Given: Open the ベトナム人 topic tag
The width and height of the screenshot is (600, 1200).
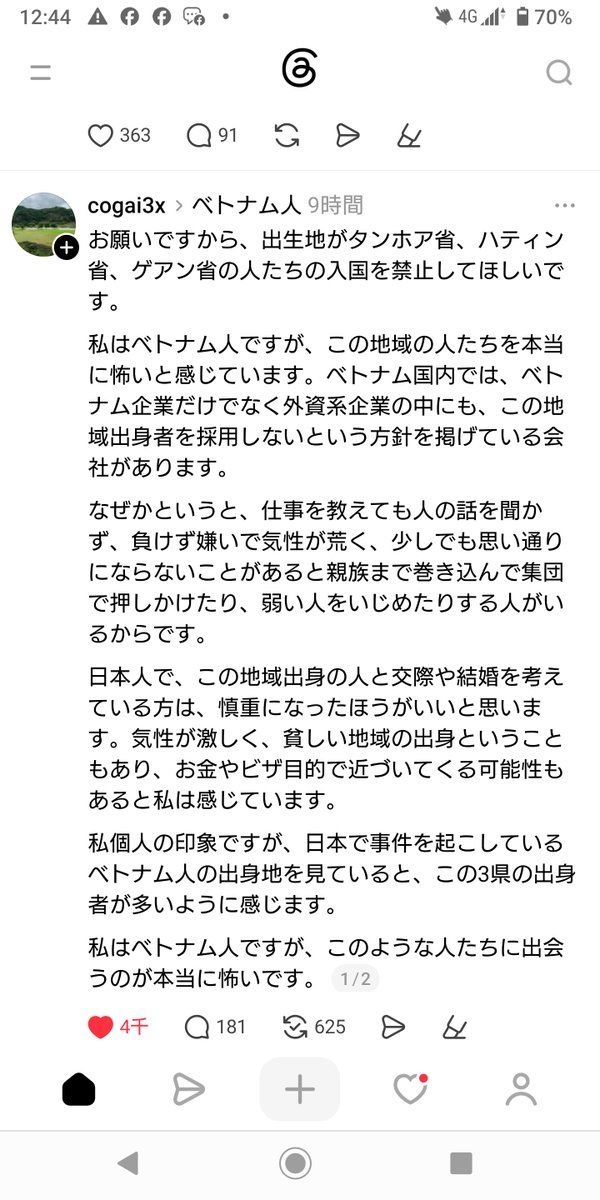Looking at the screenshot, I should [x=246, y=206].
